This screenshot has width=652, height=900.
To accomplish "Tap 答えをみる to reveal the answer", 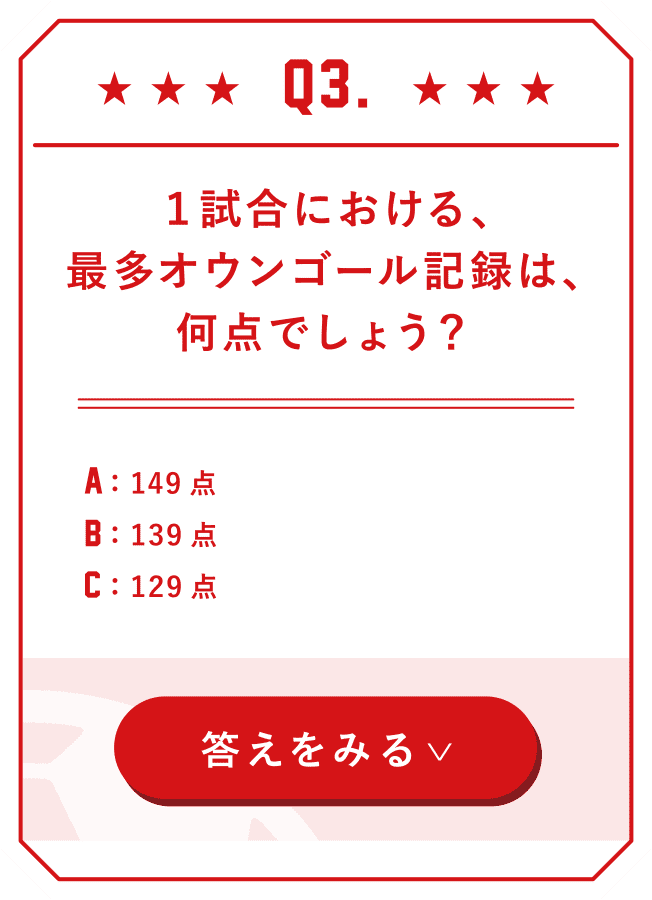I will (x=326, y=748).
